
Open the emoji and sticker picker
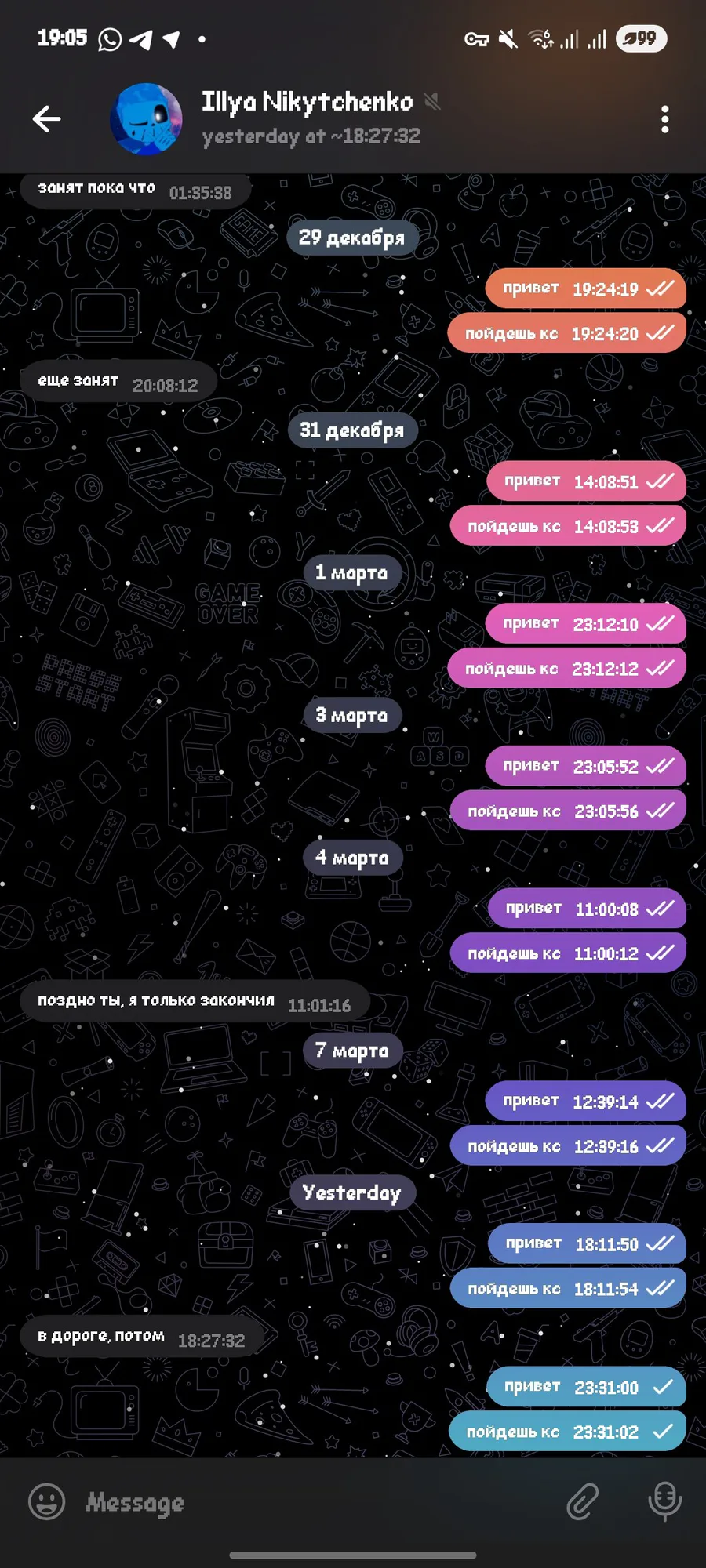[47, 1502]
